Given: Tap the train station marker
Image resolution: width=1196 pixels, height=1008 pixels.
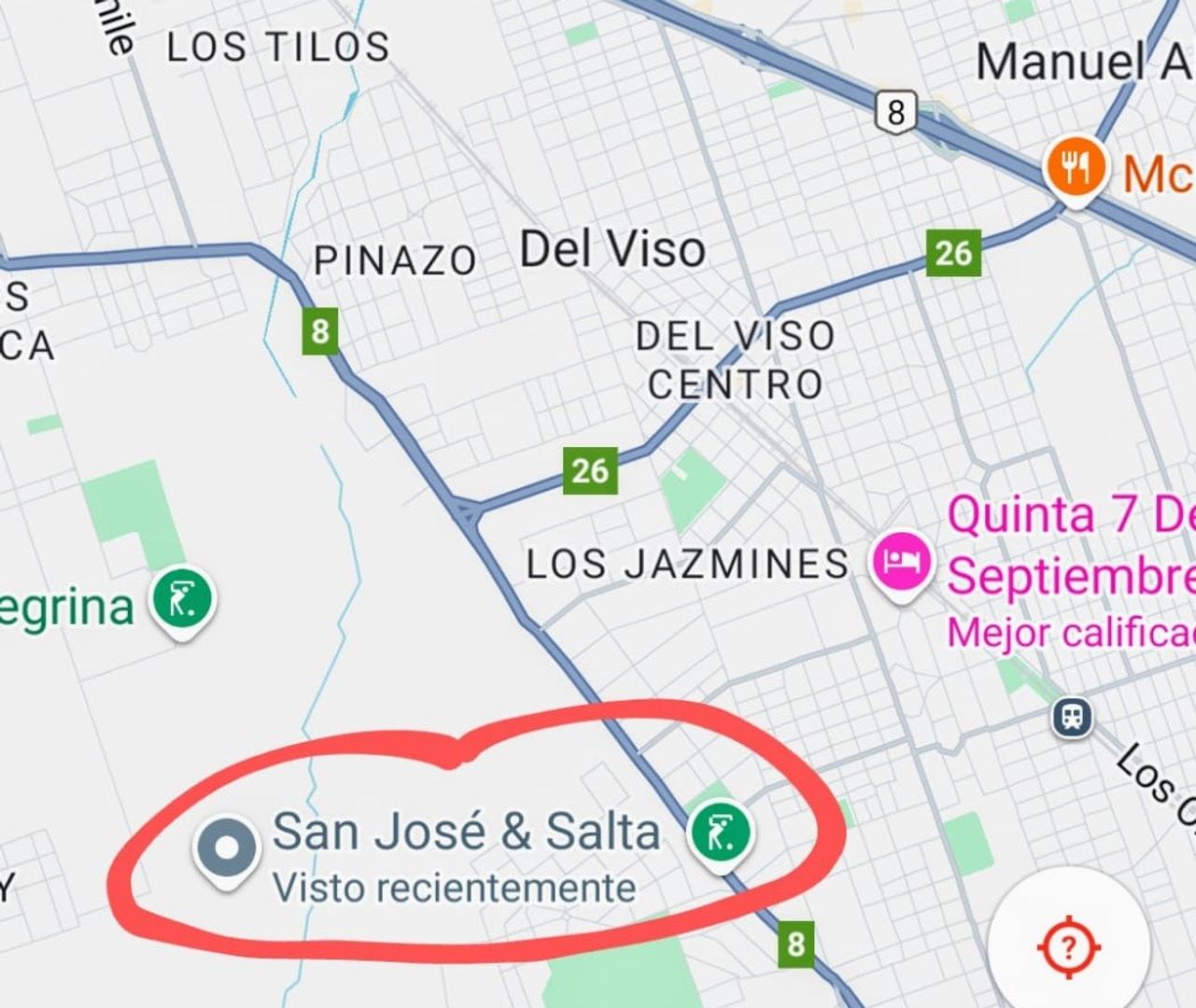Looking at the screenshot, I should coord(1072,718).
